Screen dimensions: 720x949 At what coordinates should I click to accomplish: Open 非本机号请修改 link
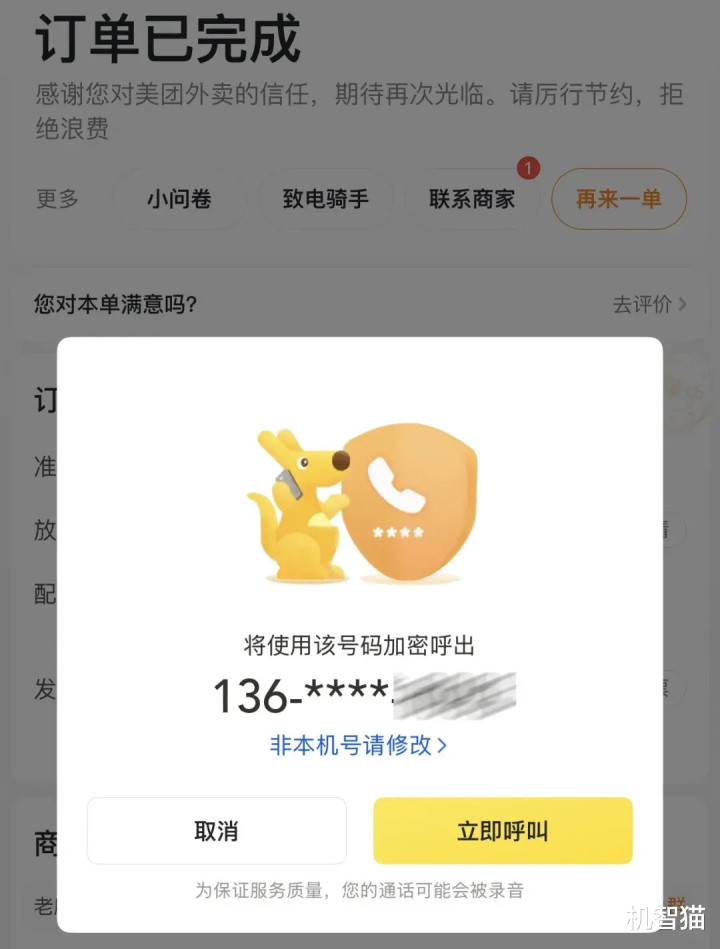point(358,745)
